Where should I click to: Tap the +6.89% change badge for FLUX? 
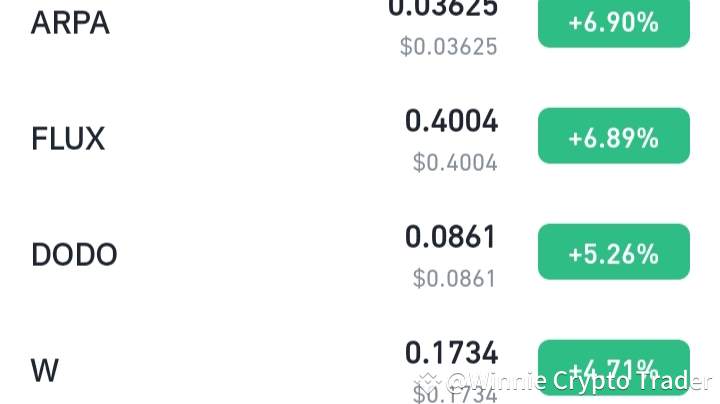pos(614,136)
